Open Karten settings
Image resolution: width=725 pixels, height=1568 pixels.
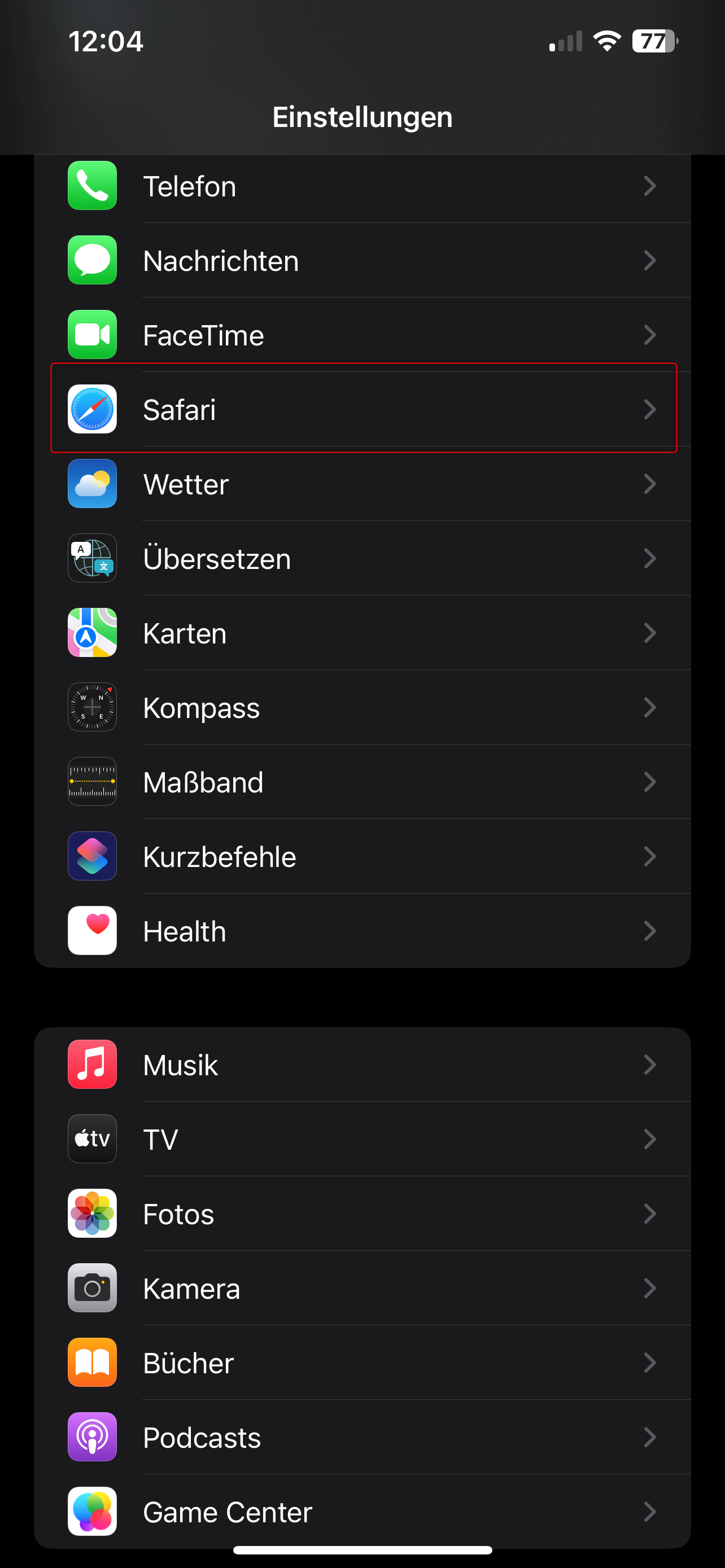pos(362,633)
